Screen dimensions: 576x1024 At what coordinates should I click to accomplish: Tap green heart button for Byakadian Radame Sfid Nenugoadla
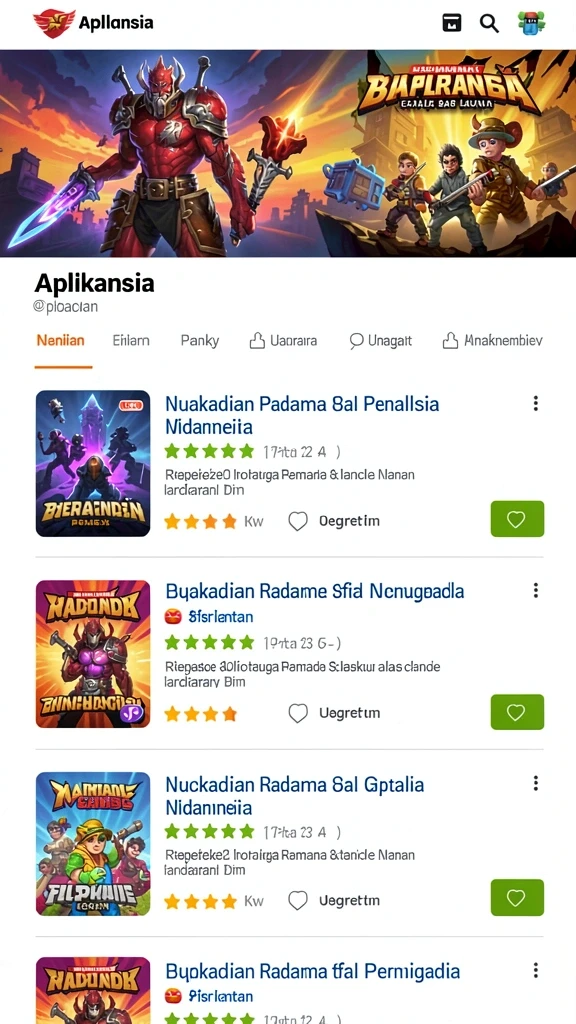(517, 712)
